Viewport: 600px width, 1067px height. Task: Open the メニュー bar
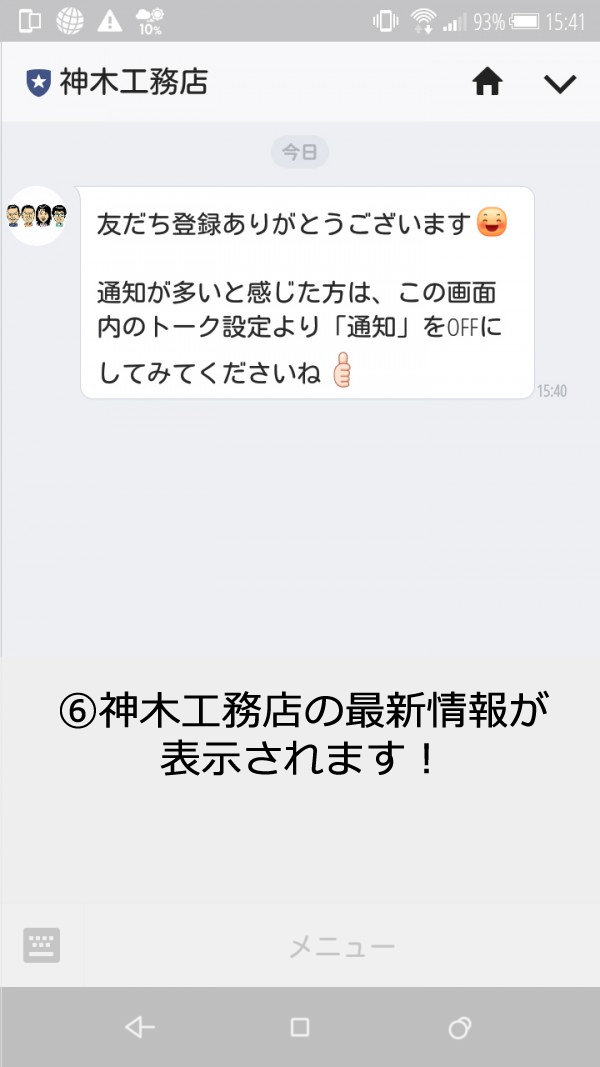point(342,946)
